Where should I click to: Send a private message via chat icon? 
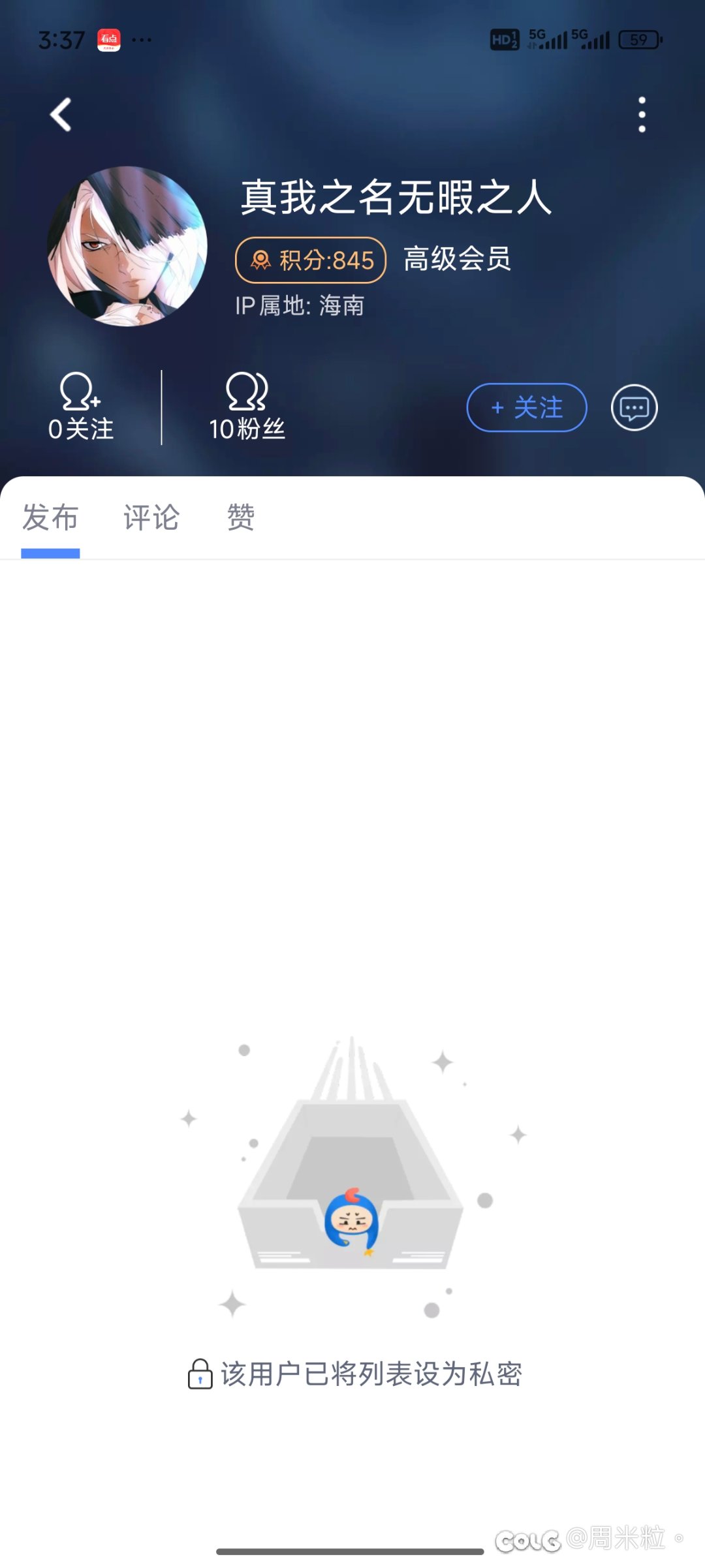634,408
